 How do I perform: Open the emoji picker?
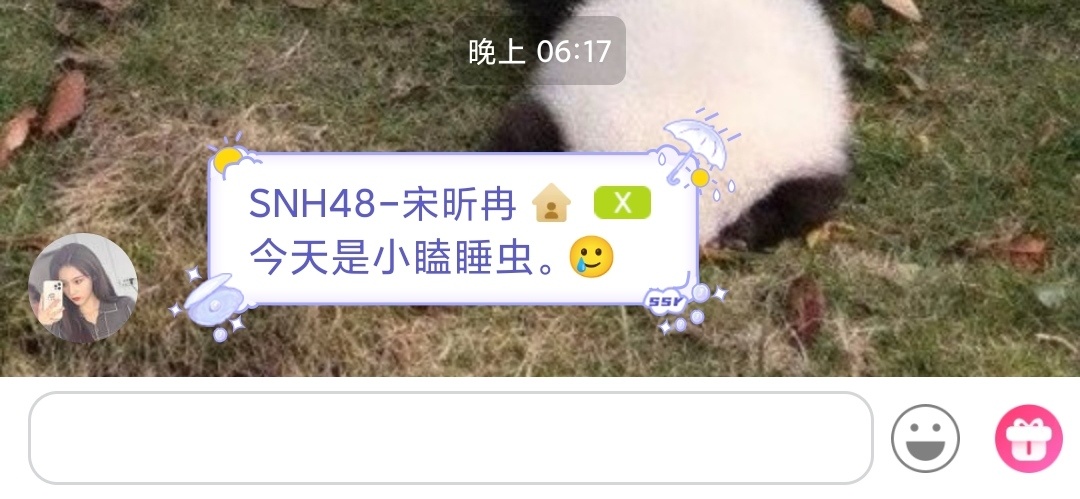pos(925,438)
